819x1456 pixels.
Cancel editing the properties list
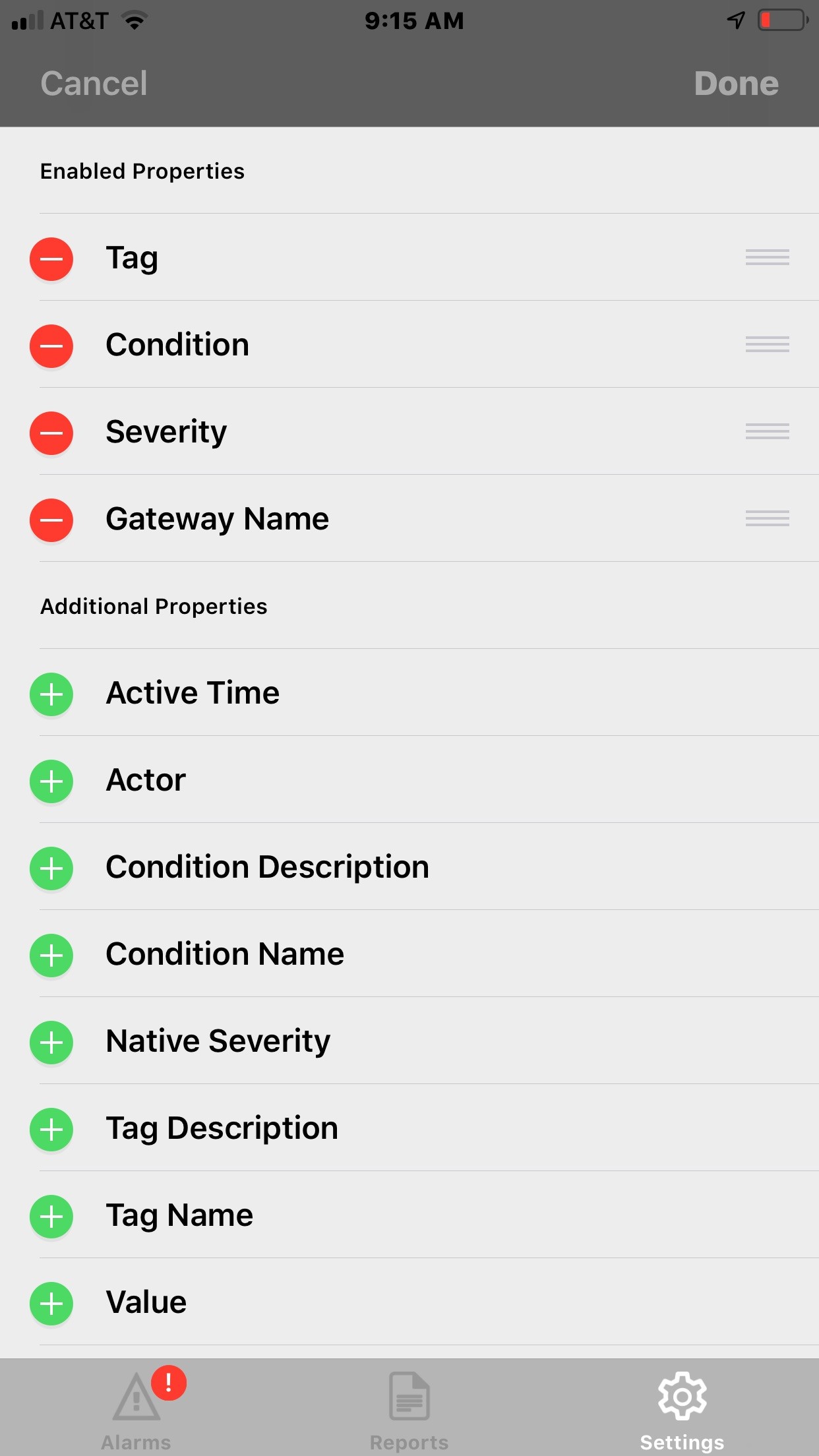point(94,84)
